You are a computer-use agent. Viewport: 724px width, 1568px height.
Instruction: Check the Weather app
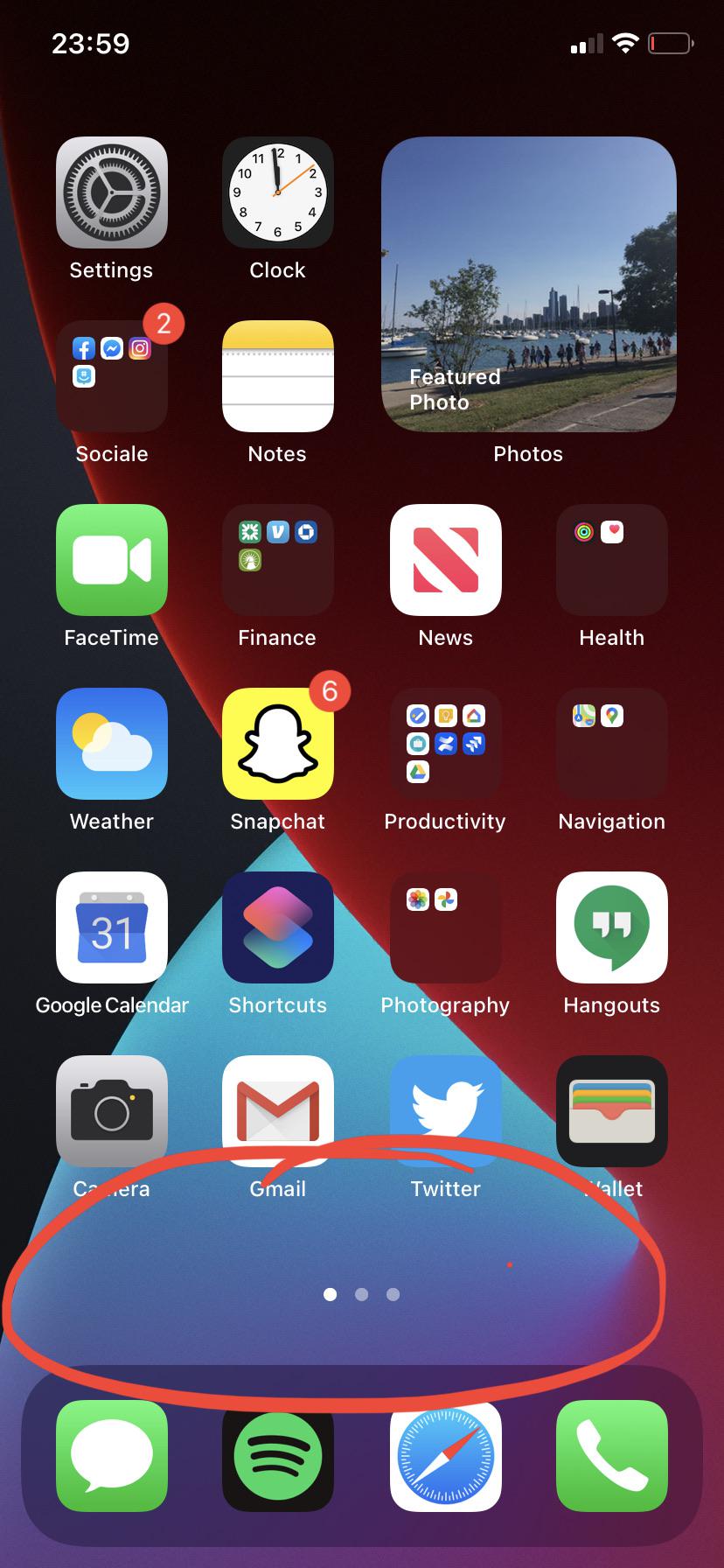point(112,744)
